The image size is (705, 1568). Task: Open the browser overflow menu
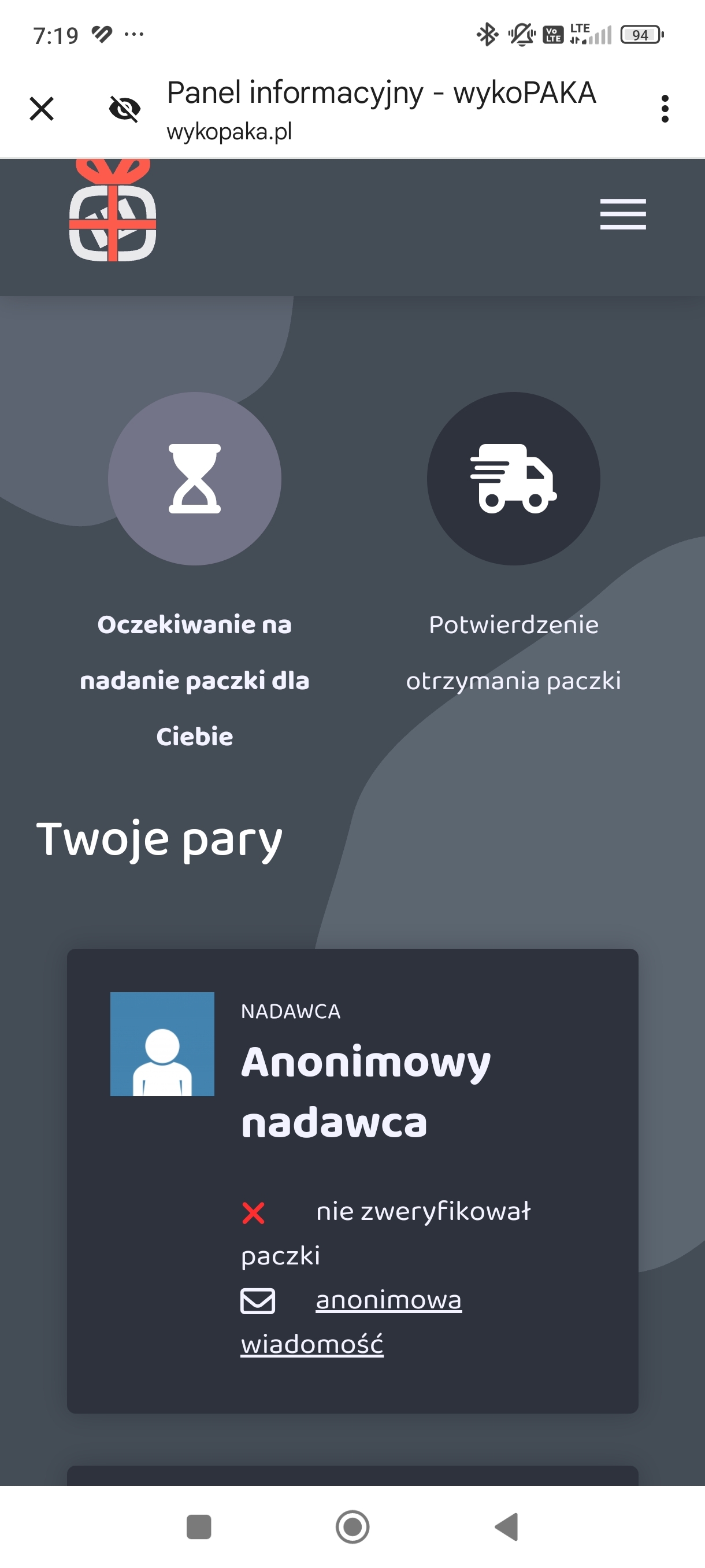664,109
